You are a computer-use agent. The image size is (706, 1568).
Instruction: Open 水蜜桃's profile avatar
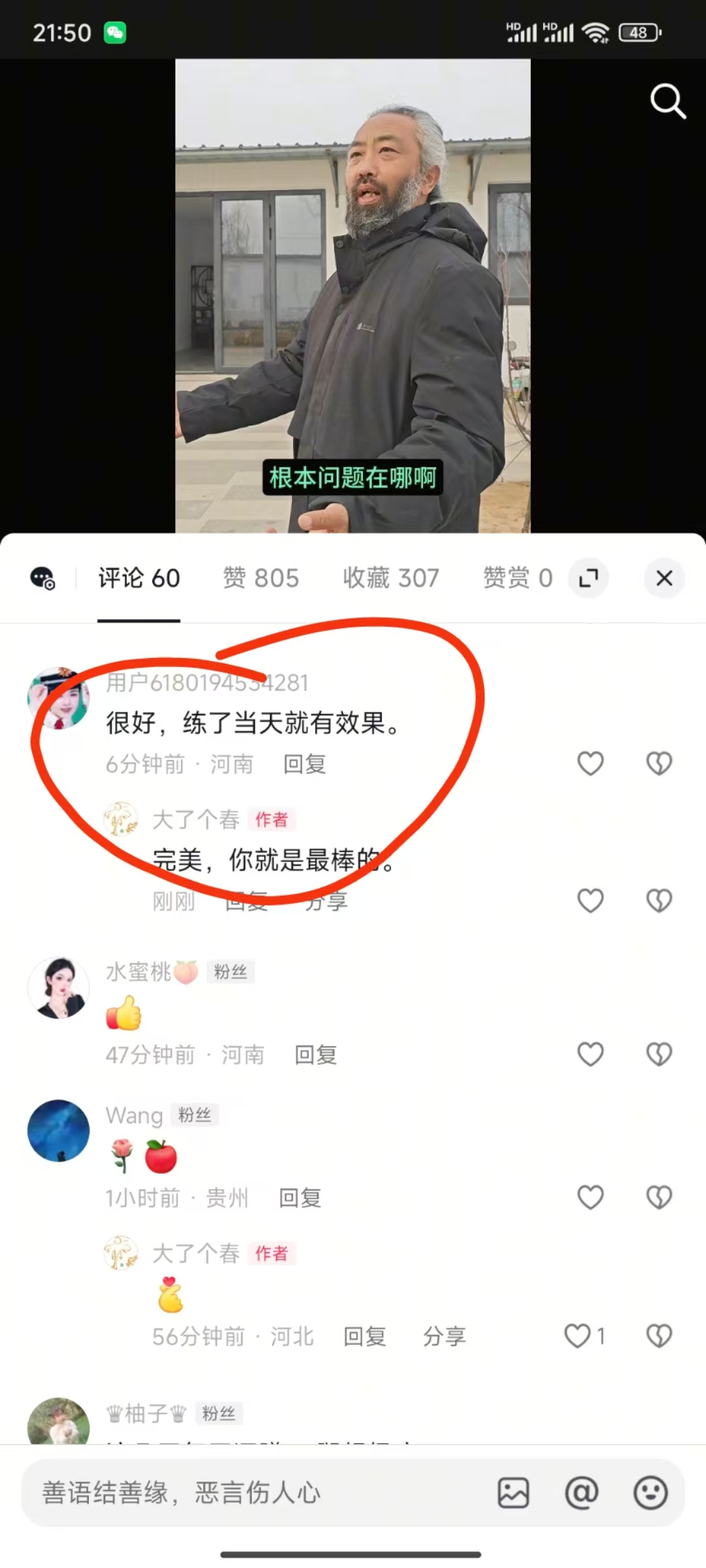(x=59, y=988)
